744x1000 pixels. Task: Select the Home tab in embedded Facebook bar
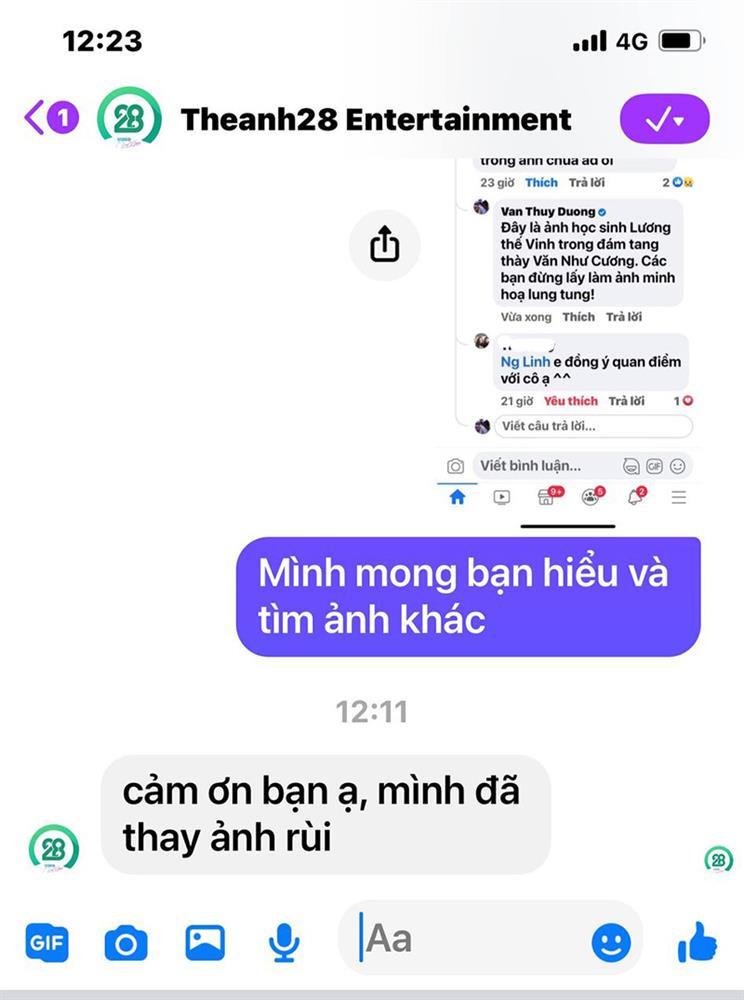point(458,497)
